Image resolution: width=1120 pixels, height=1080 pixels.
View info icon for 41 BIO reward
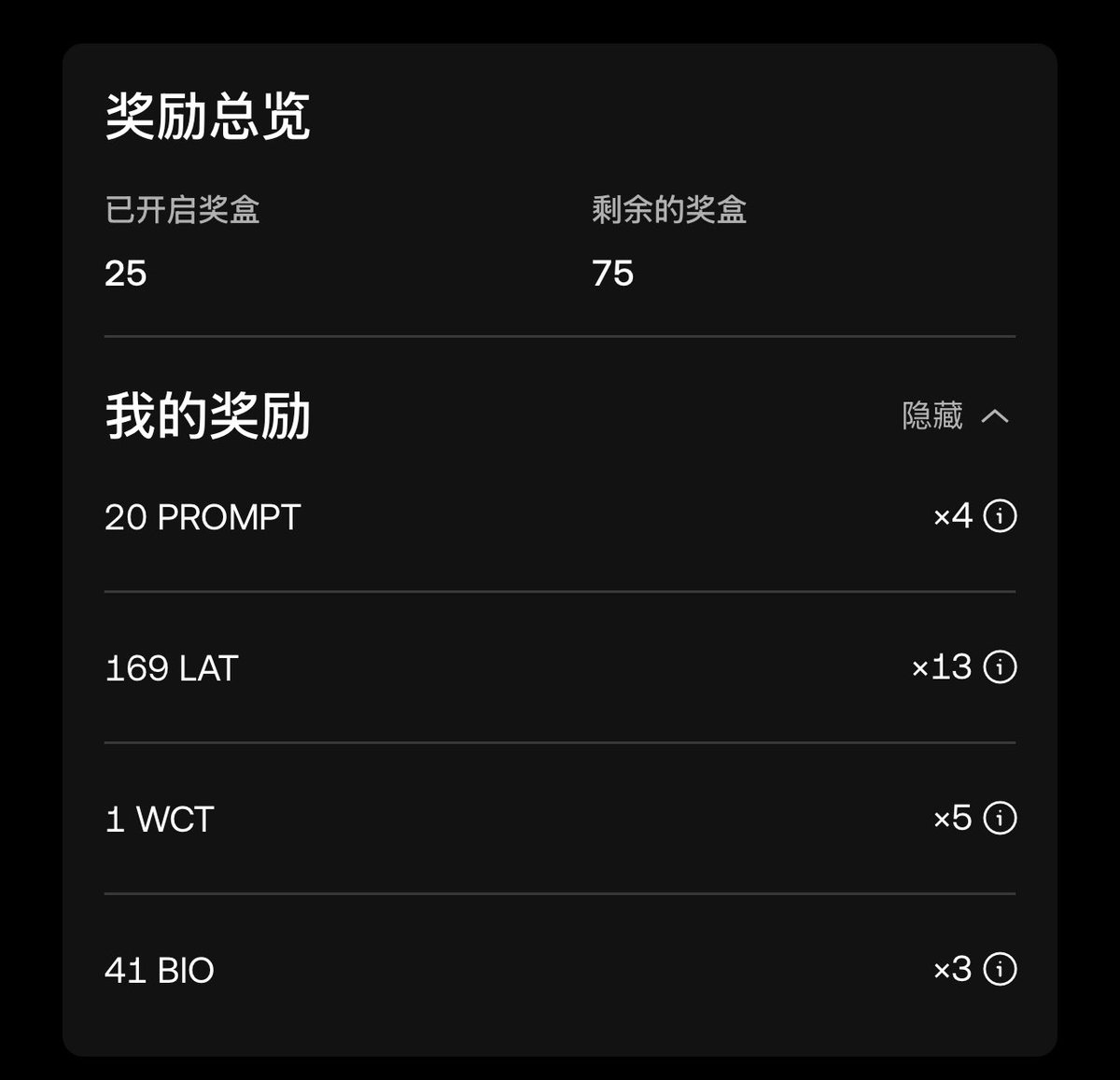pyautogui.click(x=1000, y=969)
